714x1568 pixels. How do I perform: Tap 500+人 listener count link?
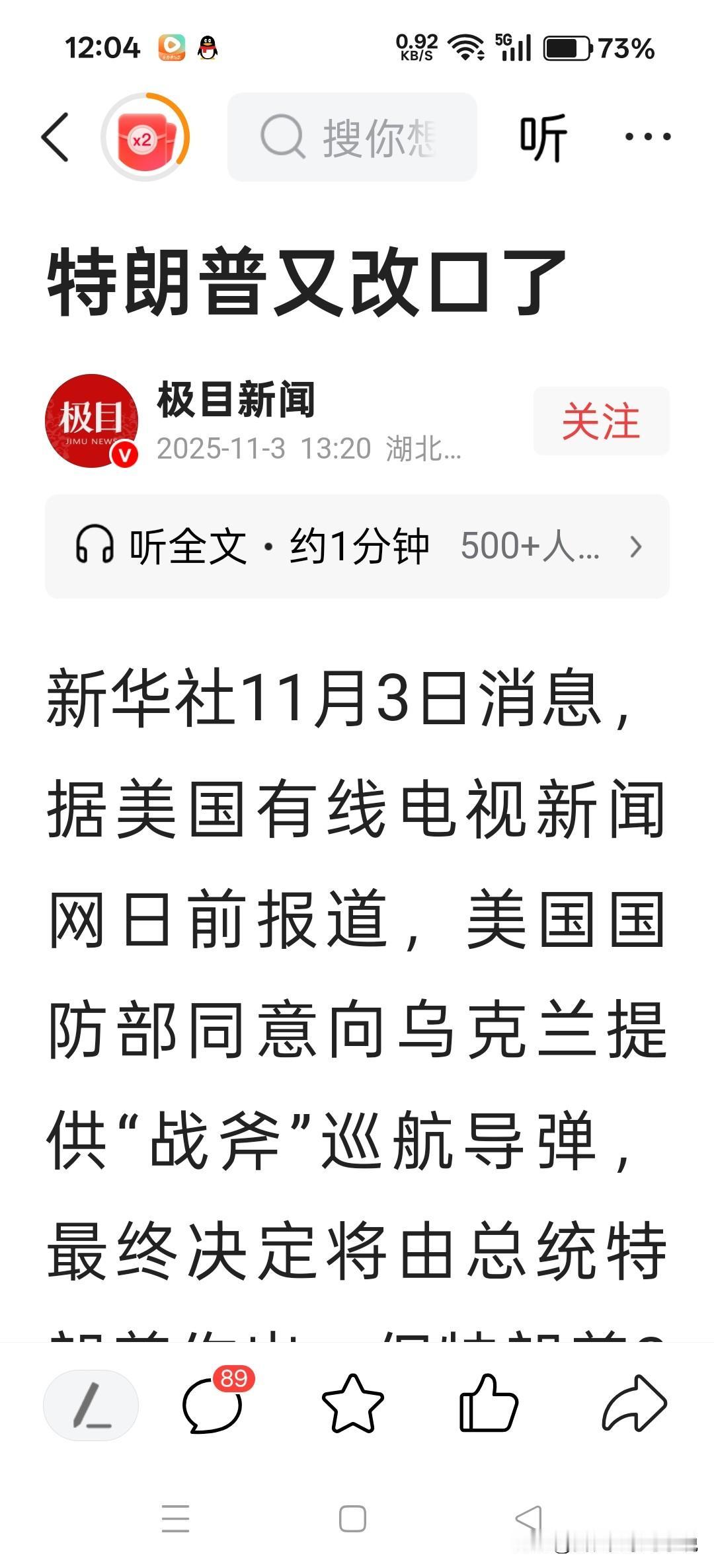click(529, 546)
